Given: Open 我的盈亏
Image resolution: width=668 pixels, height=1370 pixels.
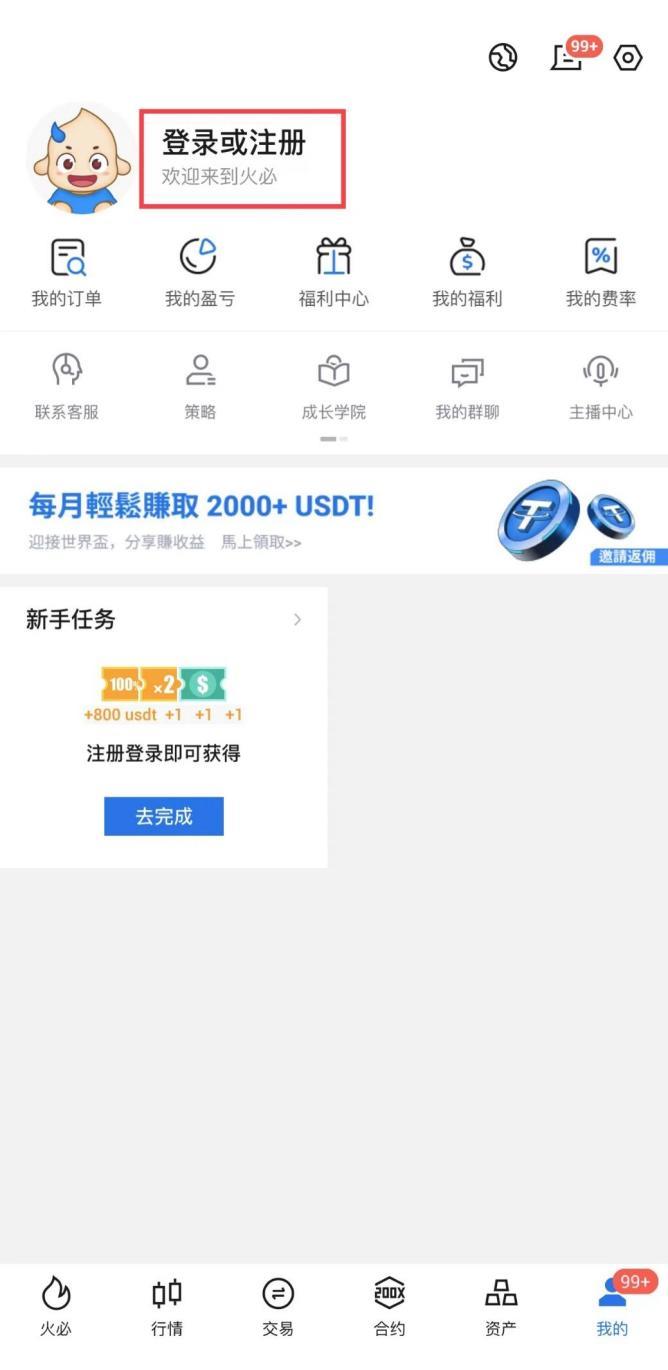Looking at the screenshot, I should click(199, 272).
